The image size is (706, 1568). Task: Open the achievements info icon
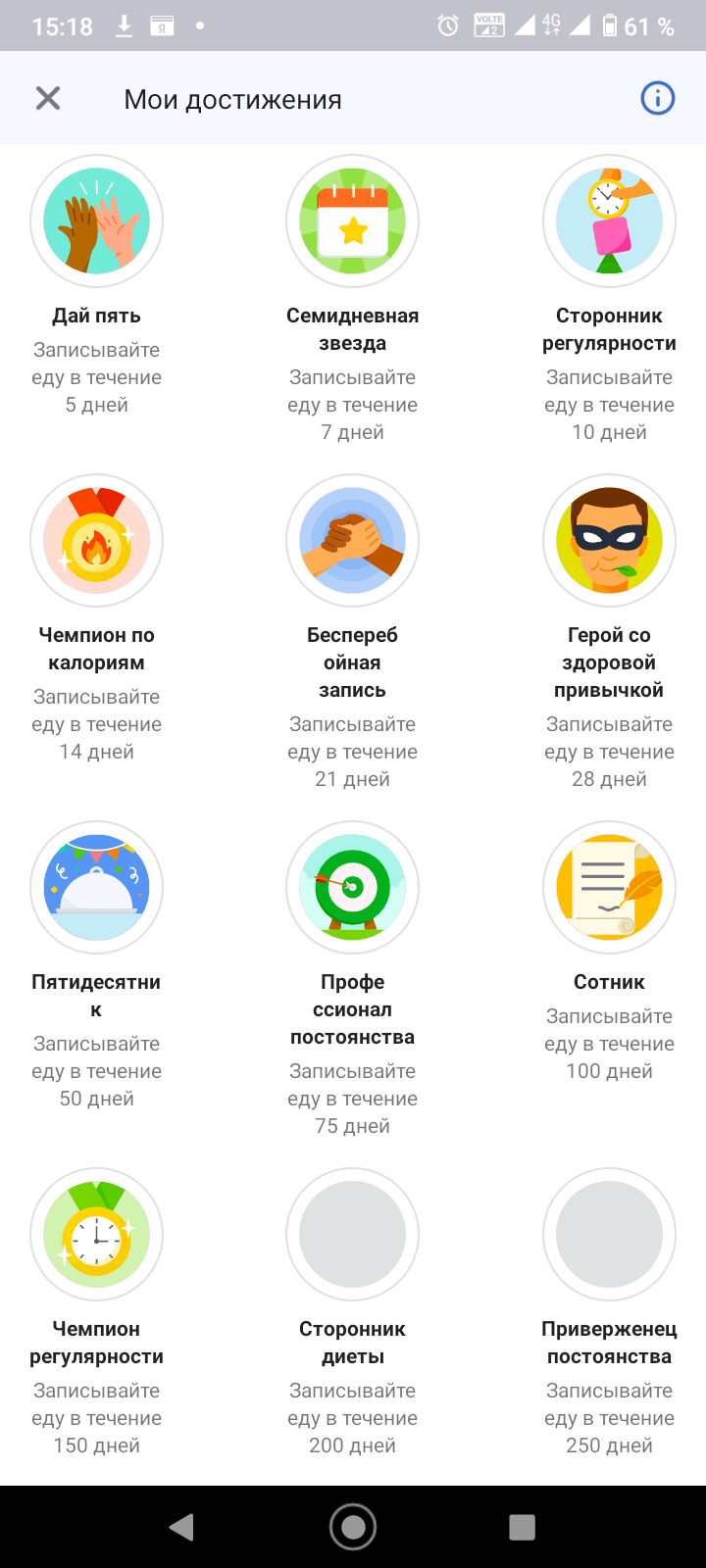click(657, 98)
